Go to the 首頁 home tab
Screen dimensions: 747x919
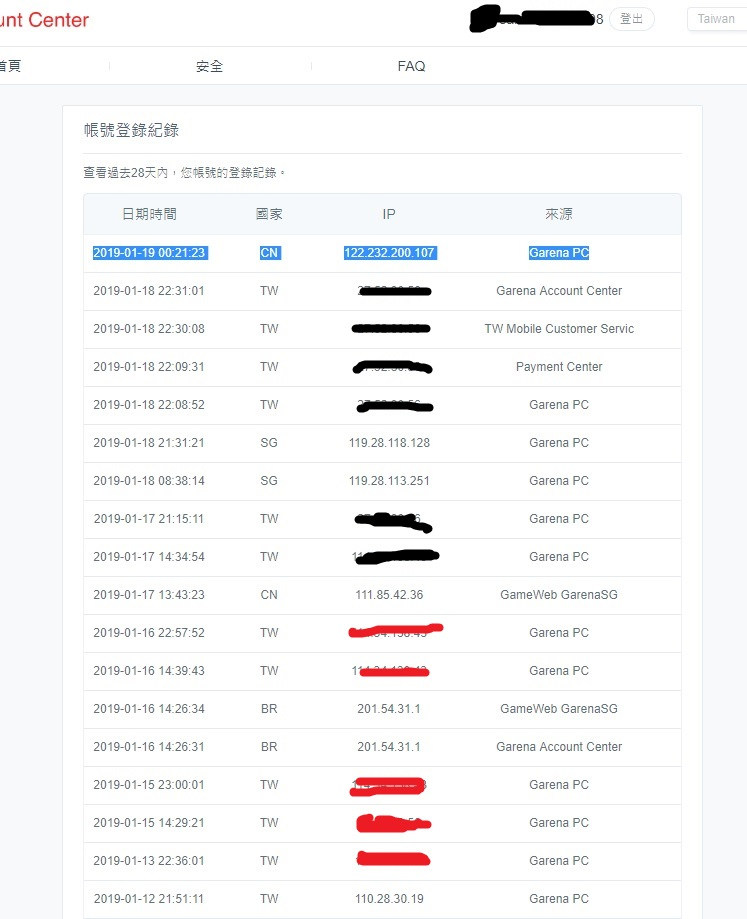pyautogui.click(x=10, y=66)
